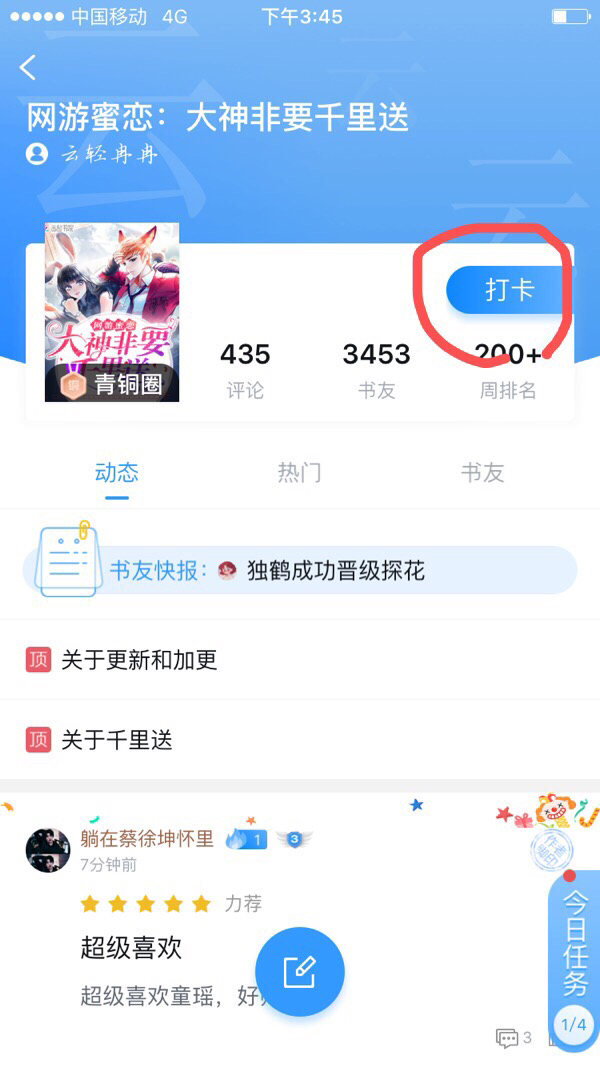600x1068 pixels.
Task: Open author 云轻冉冉's profile
Action: click(93, 154)
